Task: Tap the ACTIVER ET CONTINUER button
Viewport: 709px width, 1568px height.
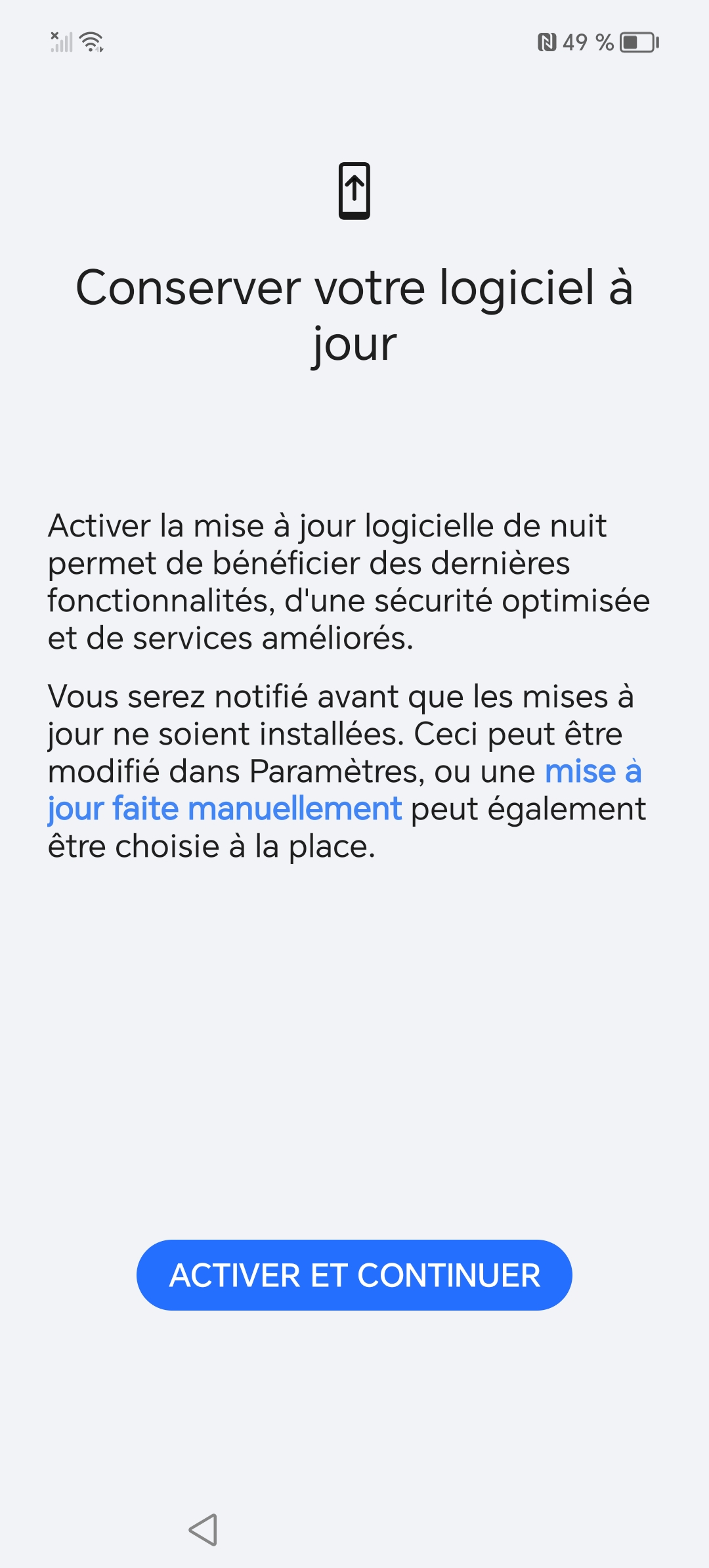Action: [x=354, y=1275]
